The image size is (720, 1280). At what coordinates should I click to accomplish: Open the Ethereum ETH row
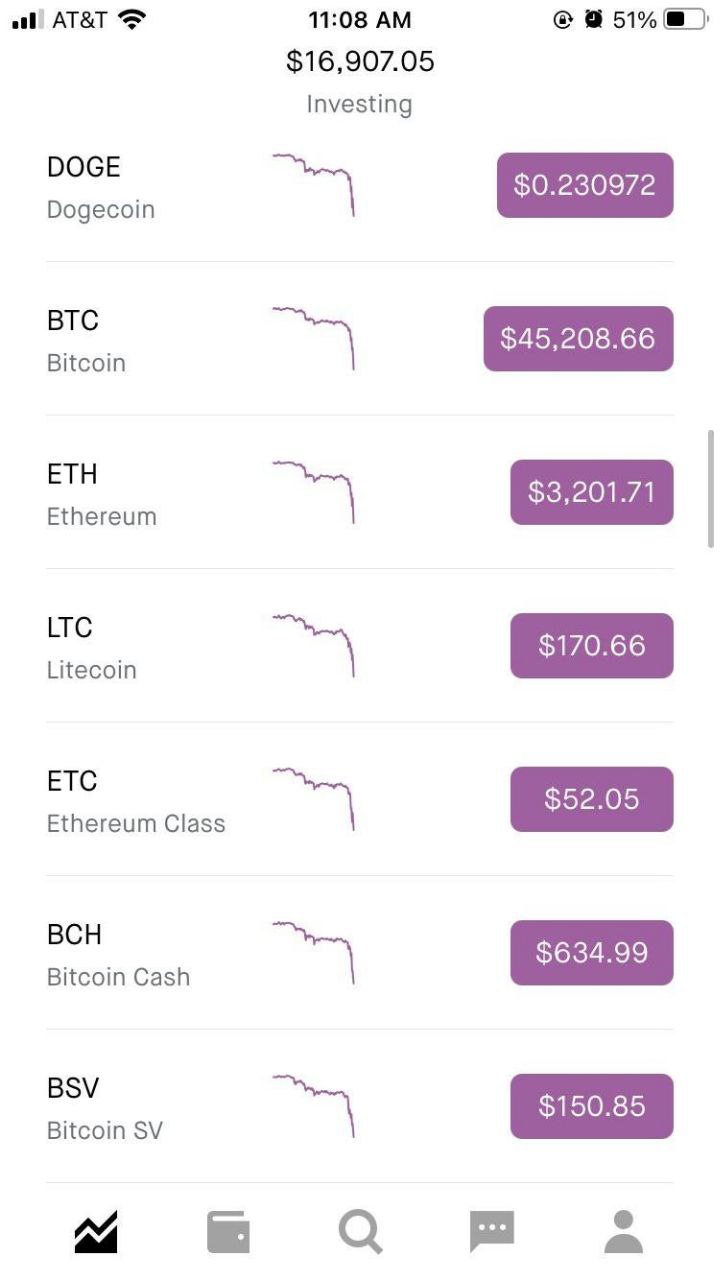[360, 492]
